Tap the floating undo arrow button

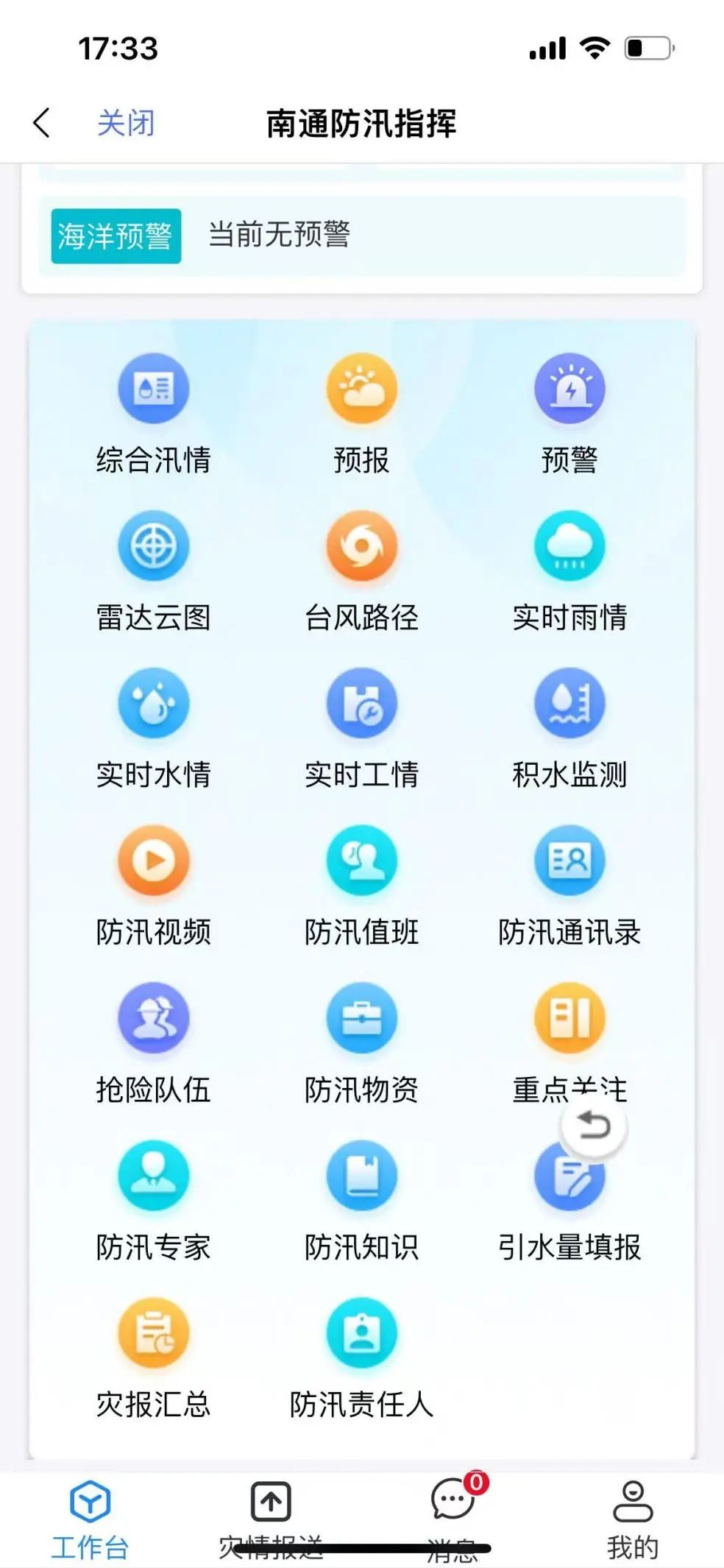(594, 1126)
